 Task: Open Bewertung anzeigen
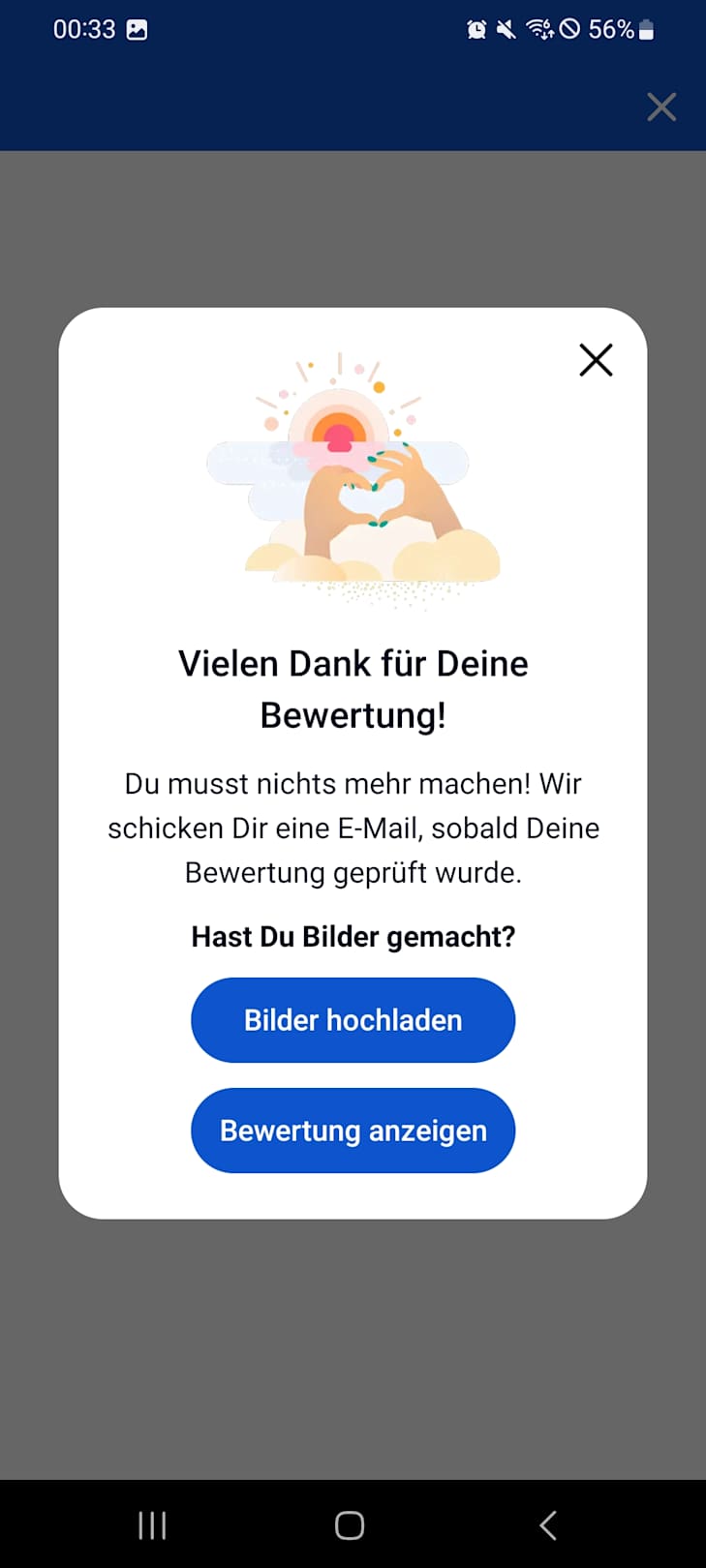point(353,1131)
